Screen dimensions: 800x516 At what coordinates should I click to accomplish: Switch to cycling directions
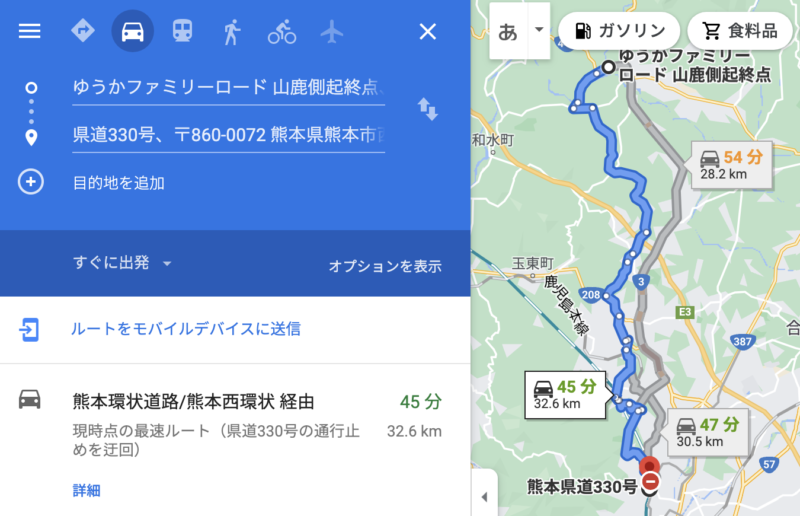[x=282, y=31]
